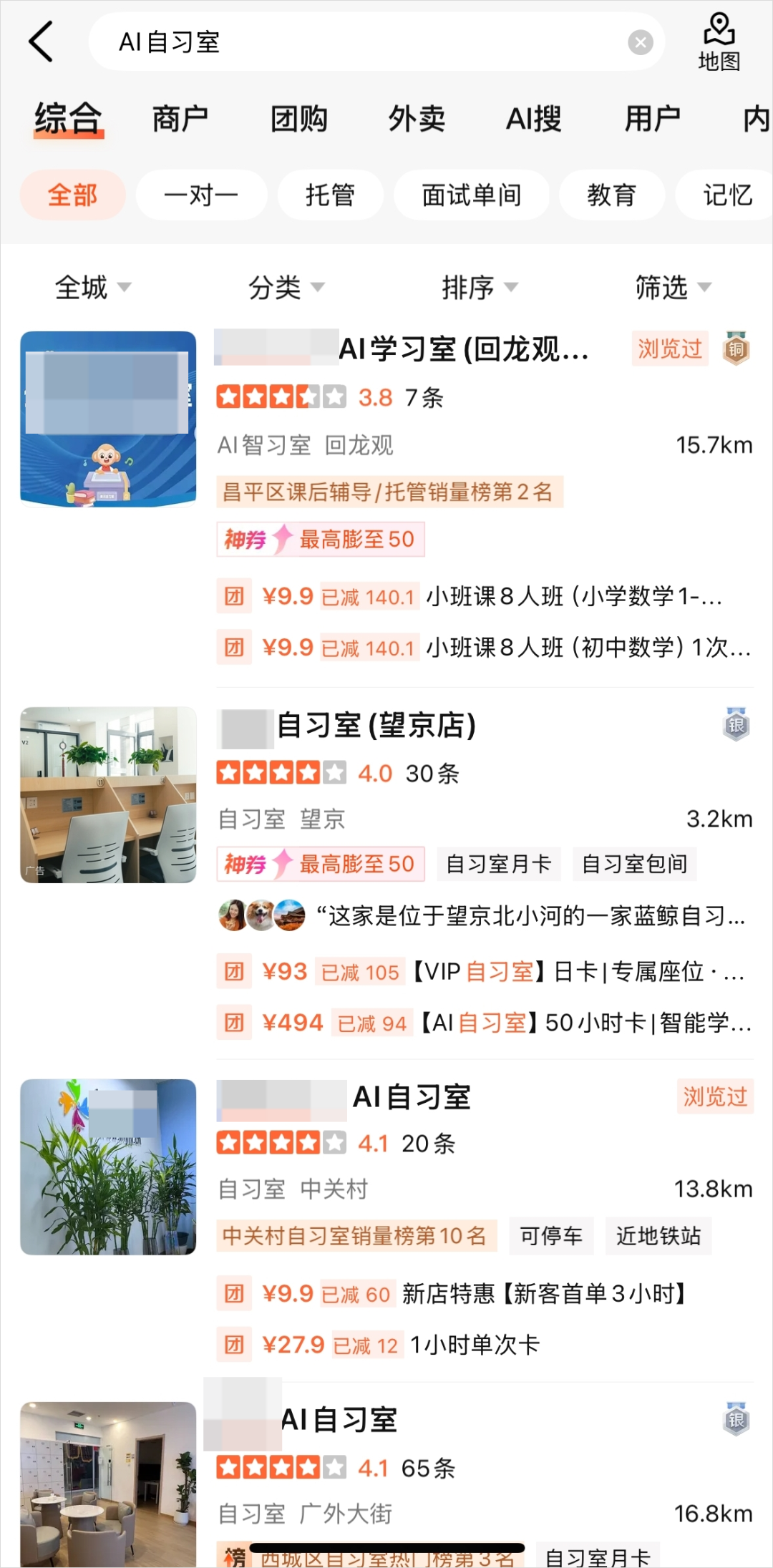773x1568 pixels.
Task: Open the 排序 sorting dropdown
Action: (x=480, y=287)
